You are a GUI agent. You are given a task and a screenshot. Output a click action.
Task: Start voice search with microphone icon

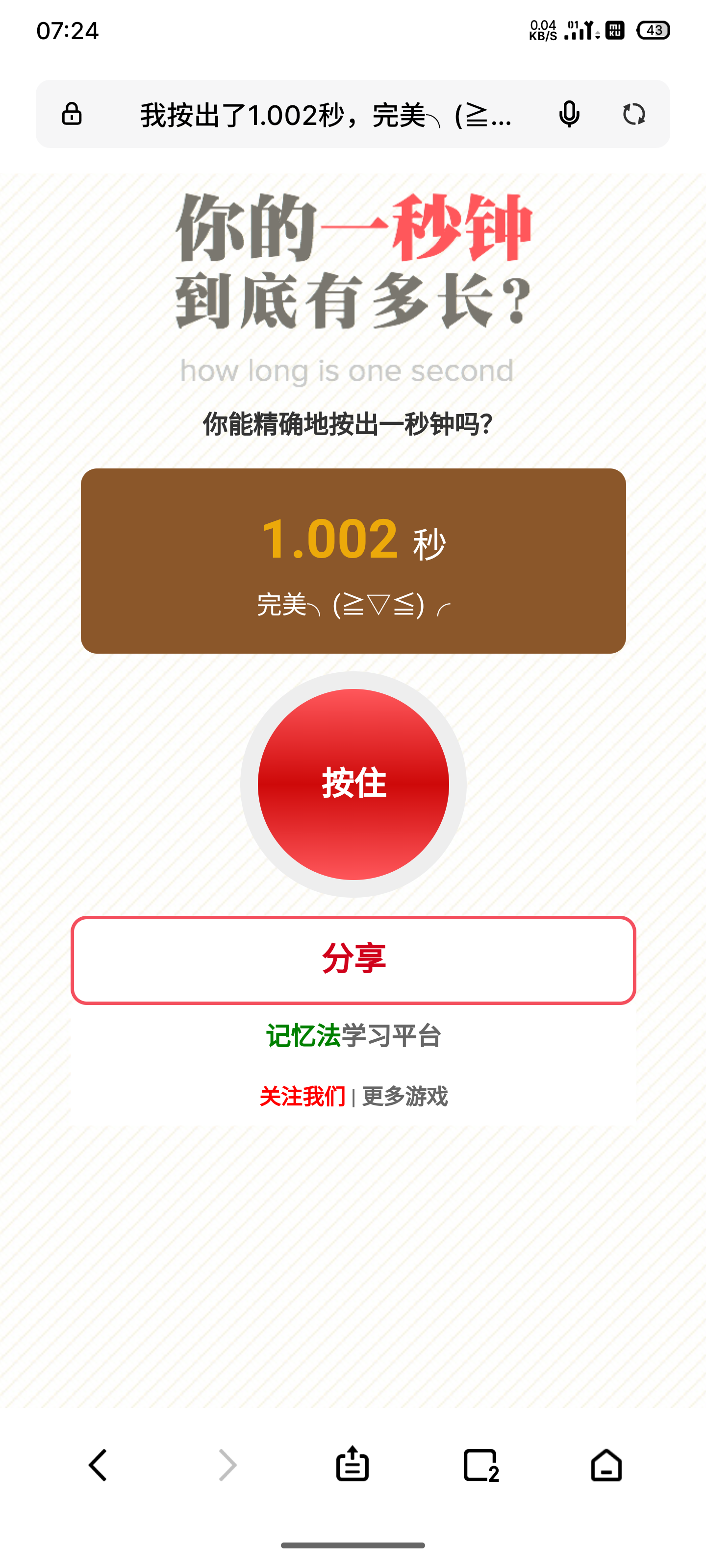coord(569,115)
